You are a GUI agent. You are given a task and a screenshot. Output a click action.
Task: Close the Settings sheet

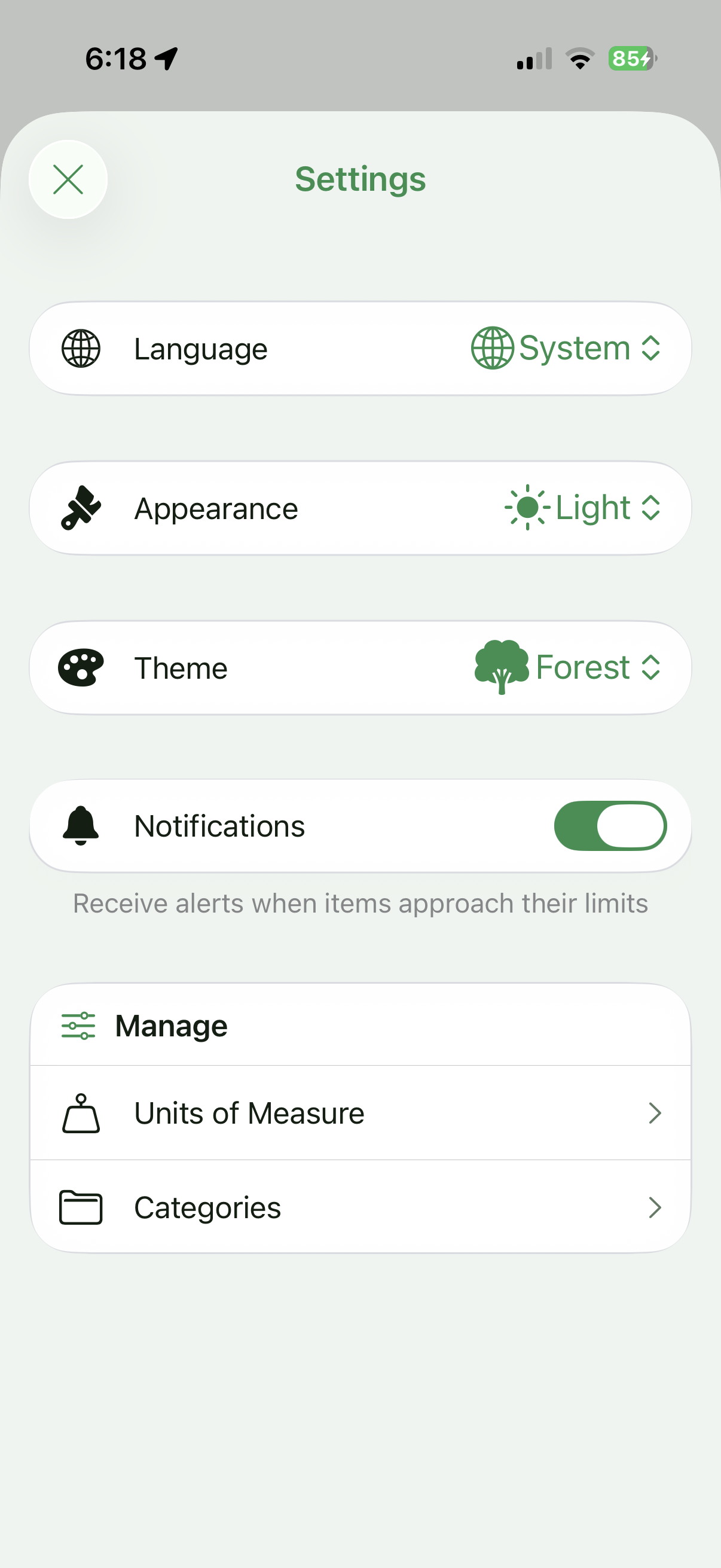(x=68, y=179)
